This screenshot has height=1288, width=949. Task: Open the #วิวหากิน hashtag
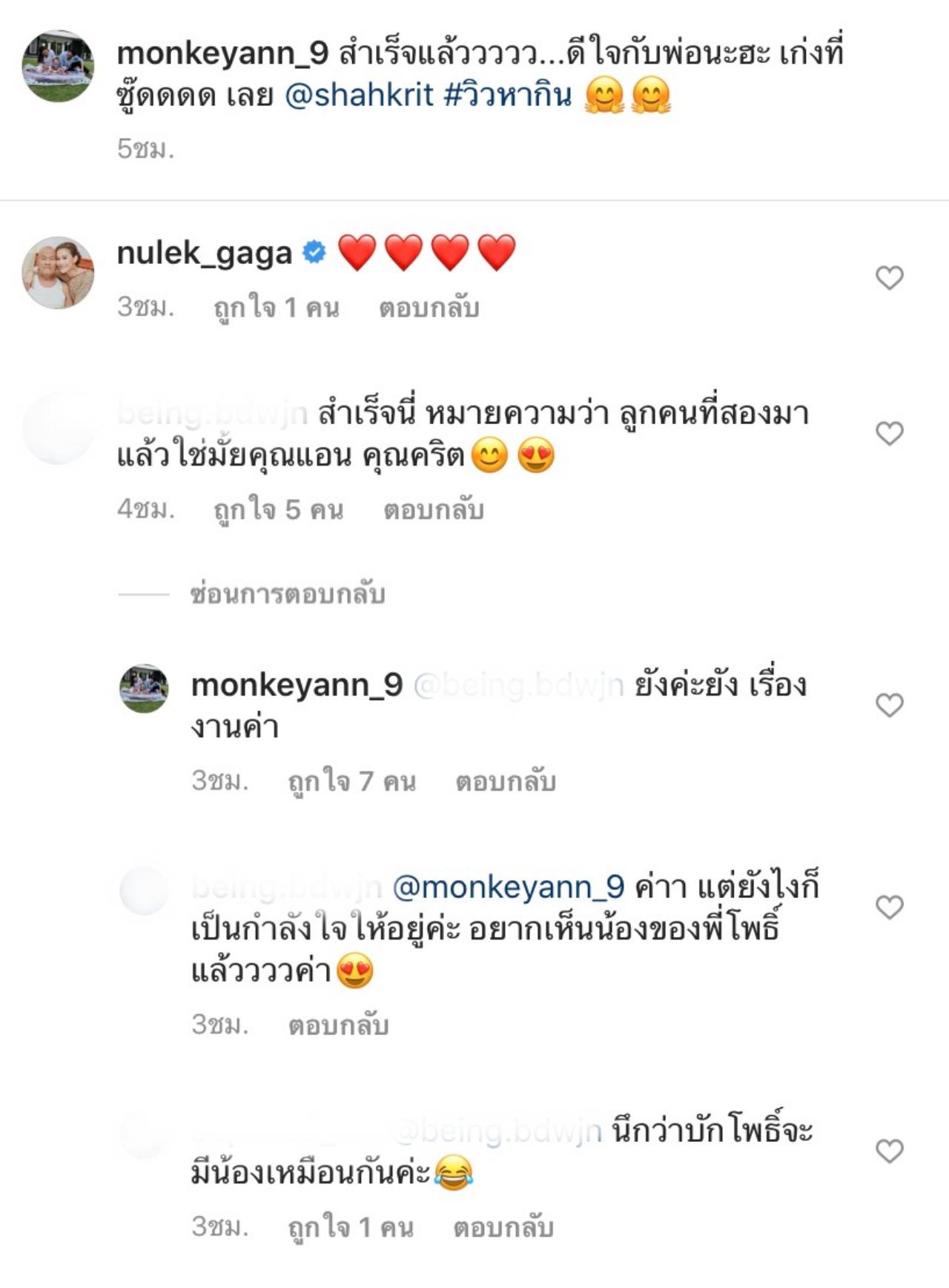[509, 96]
